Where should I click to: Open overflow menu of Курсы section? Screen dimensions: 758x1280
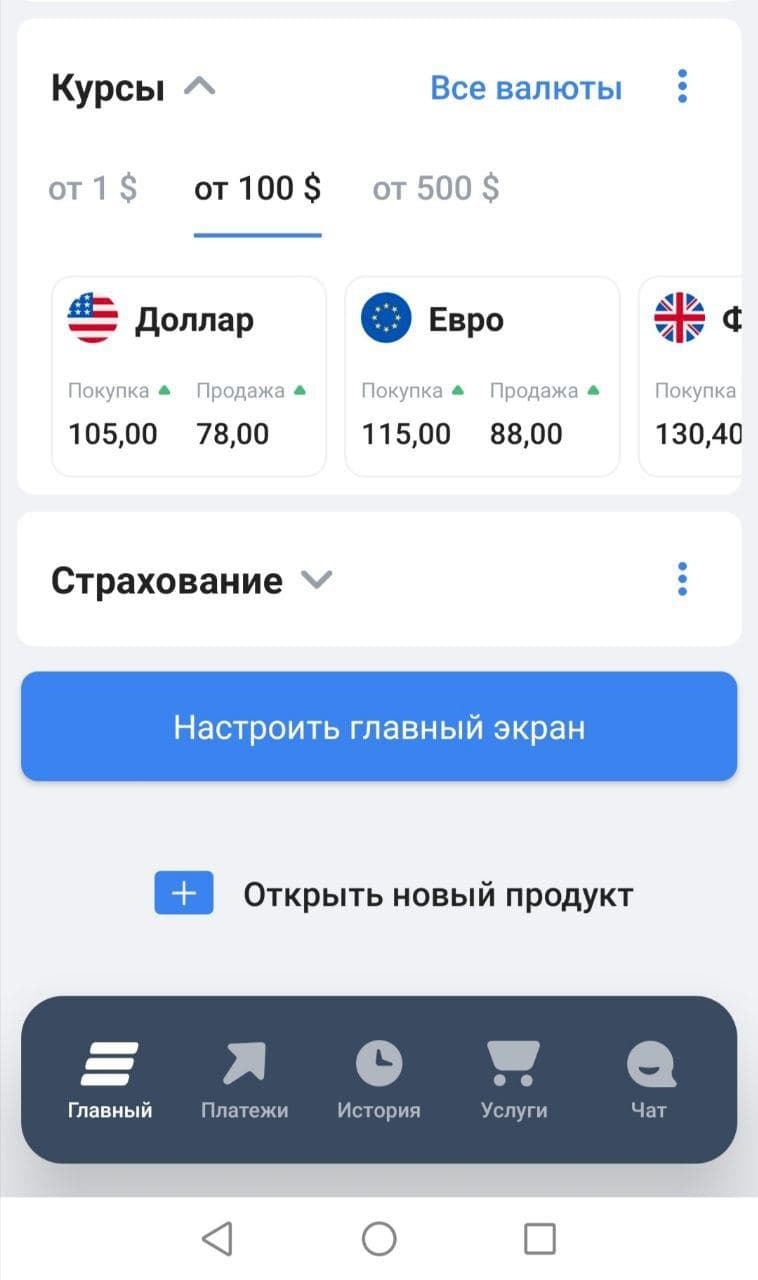(x=682, y=87)
